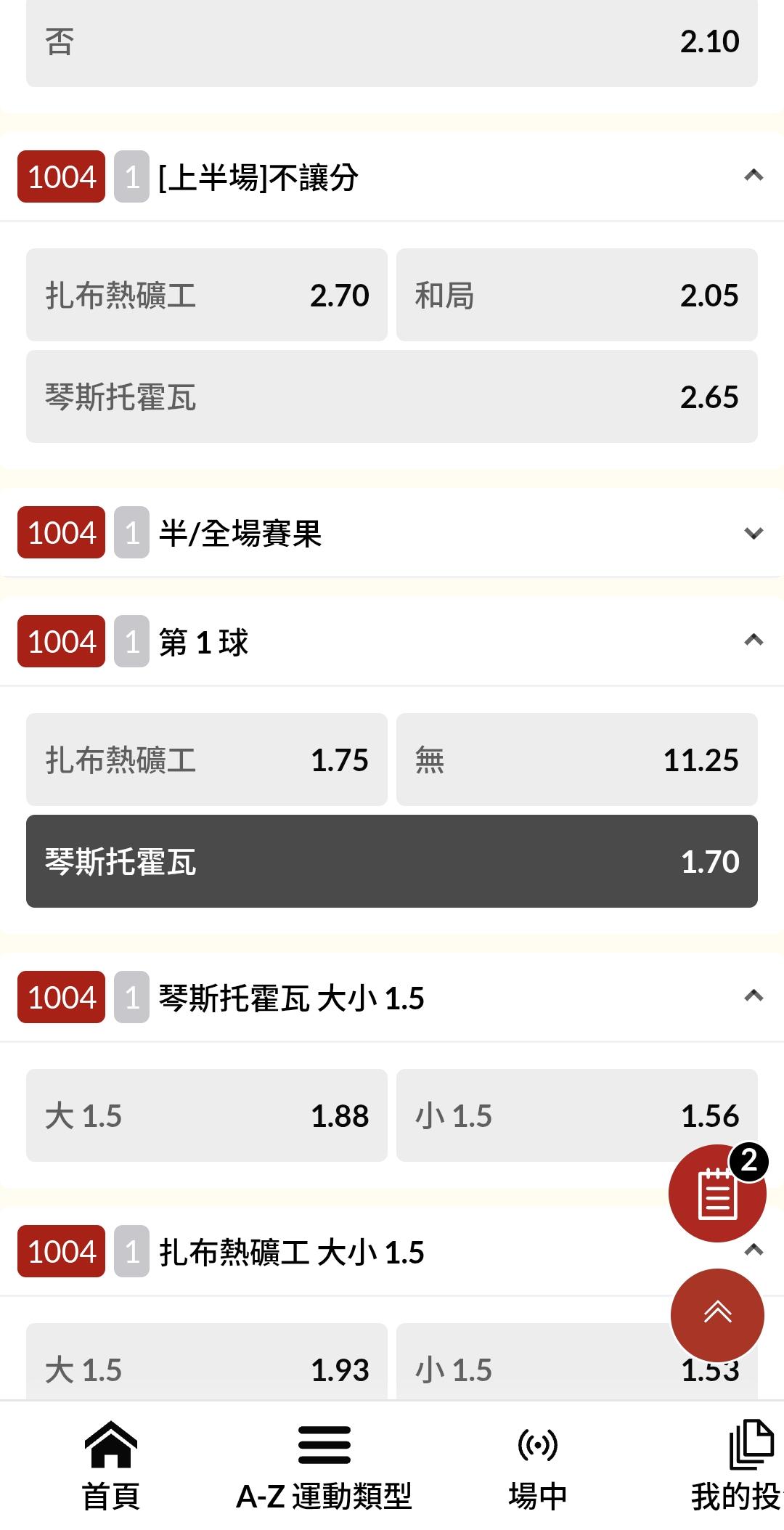Pick 扎布熱礦工 at 1.75 for 第 1 球
Viewport: 784px width, 1530px height.
point(207,760)
